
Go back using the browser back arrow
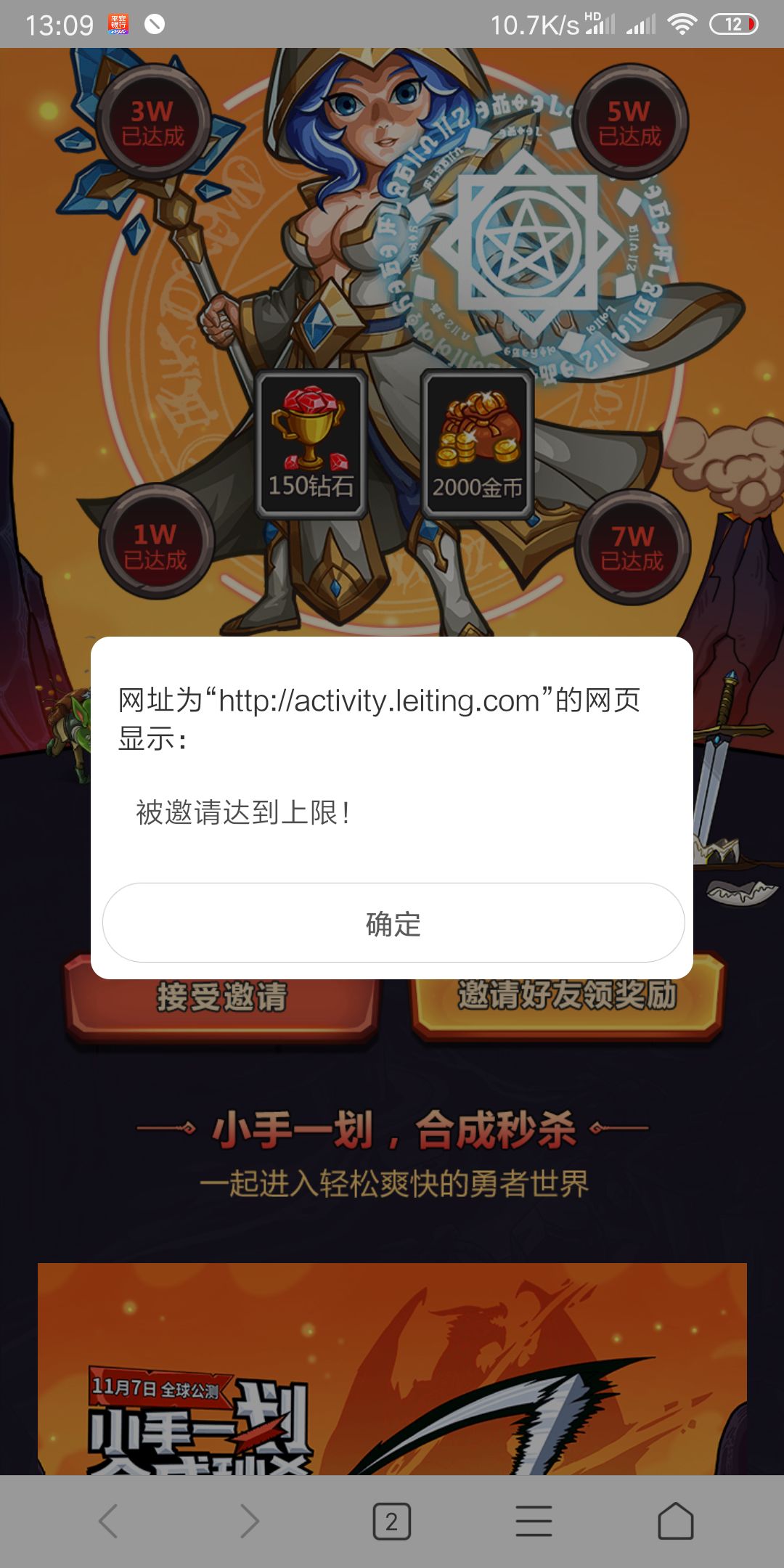107,1521
